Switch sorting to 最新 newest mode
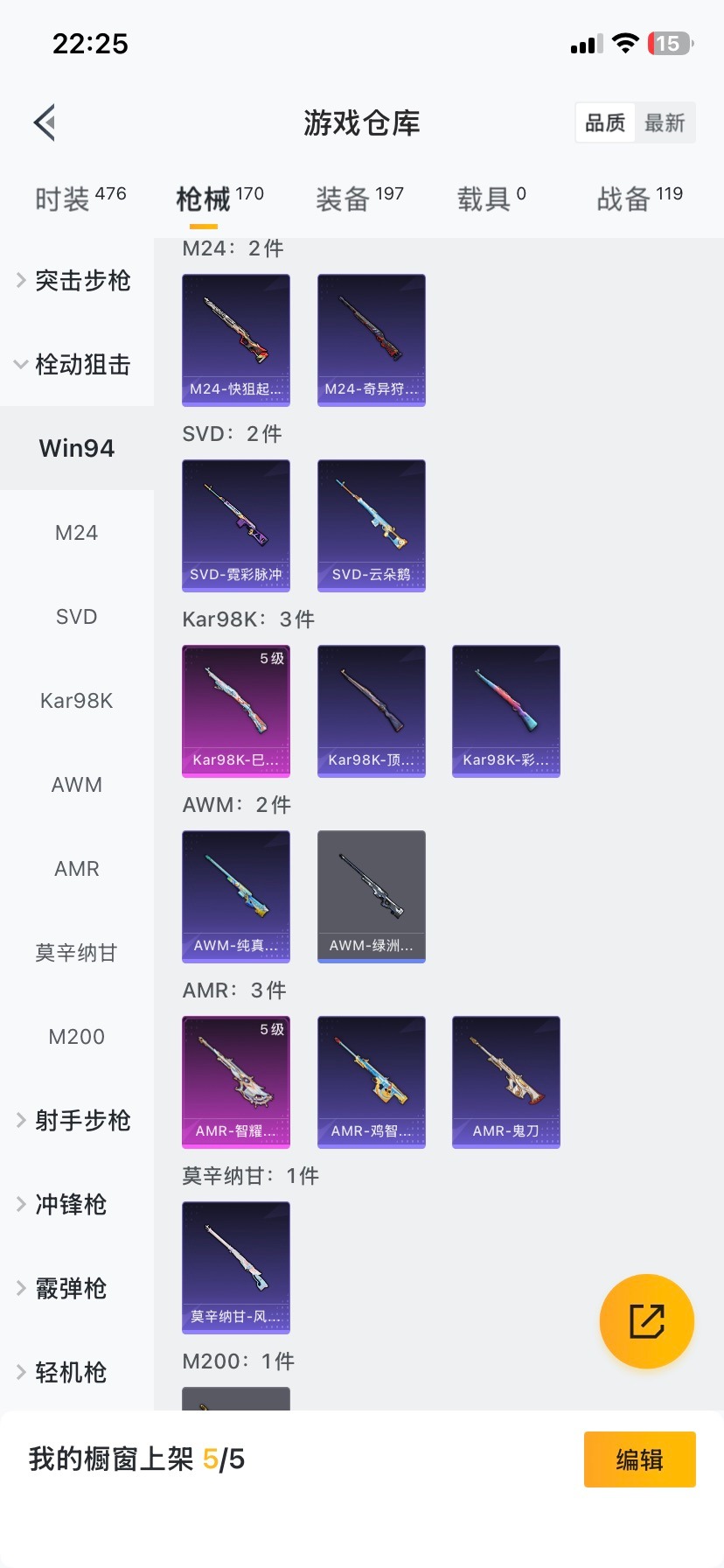This screenshot has width=724, height=1568. point(665,122)
